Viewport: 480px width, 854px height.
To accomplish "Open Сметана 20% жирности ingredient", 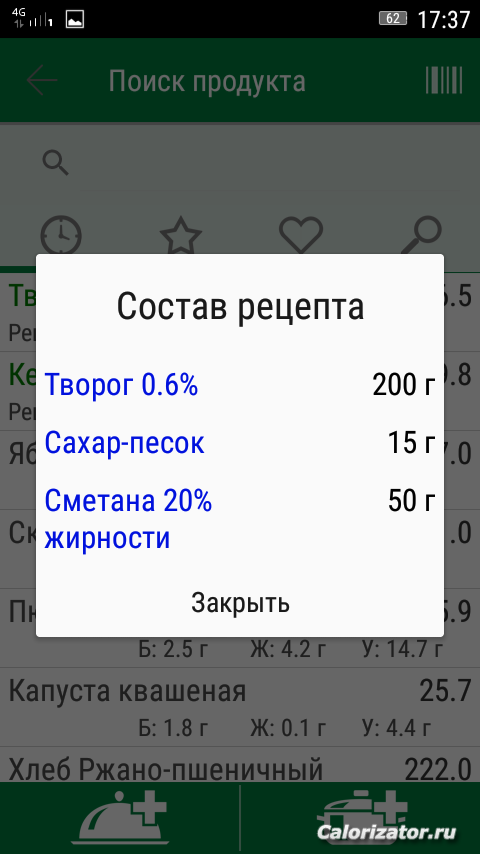I will click(x=128, y=519).
